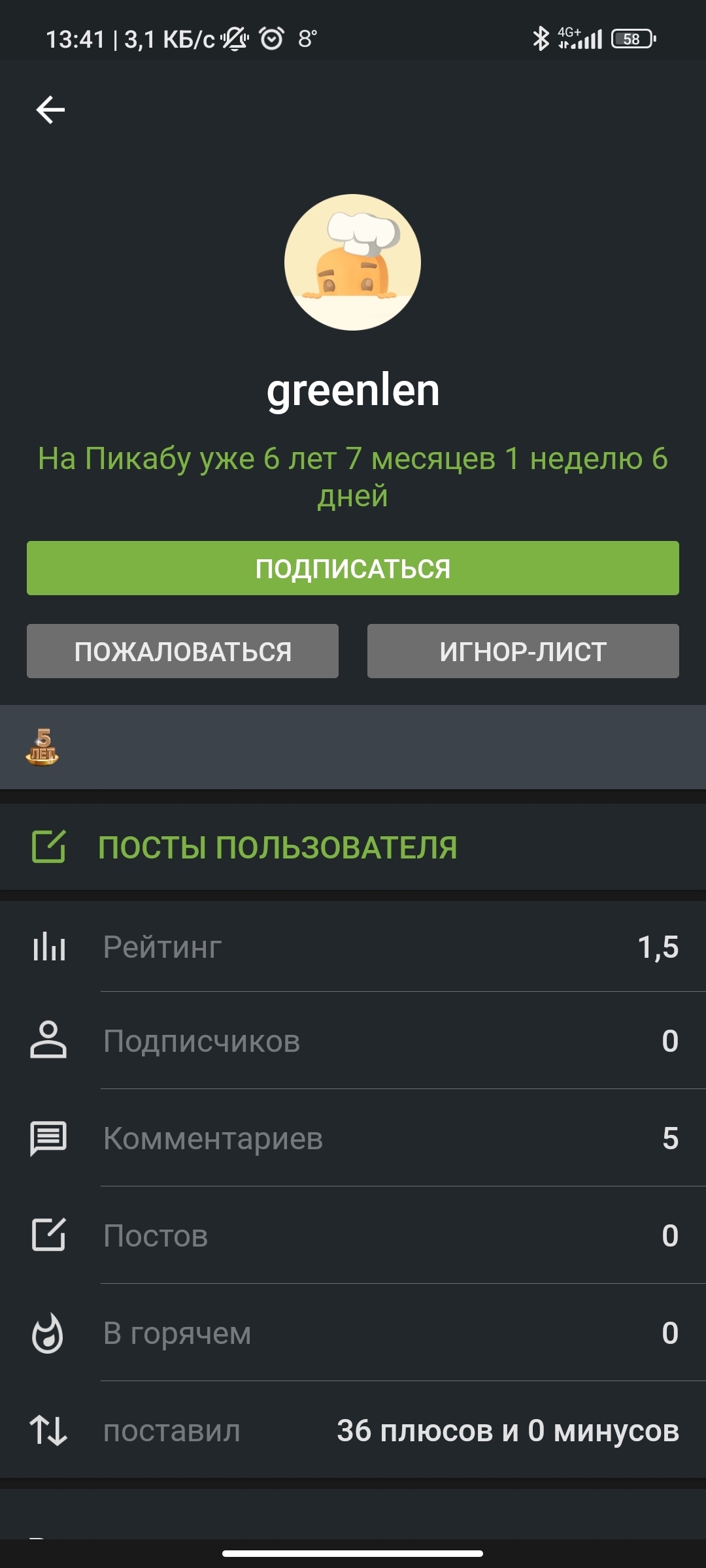Tap the 5 лет award badge
706x1568 pixels.
42,747
